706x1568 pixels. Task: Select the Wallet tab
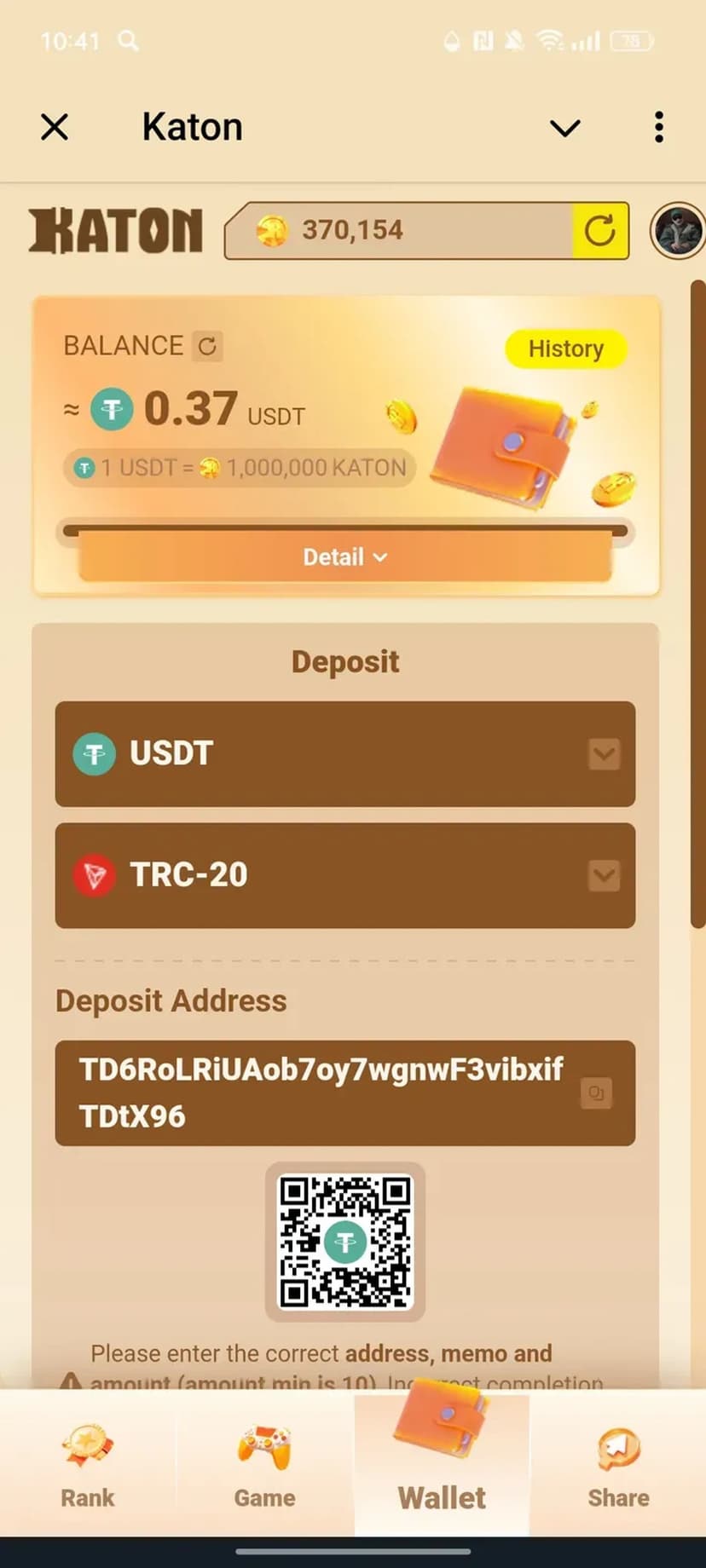tap(442, 1469)
